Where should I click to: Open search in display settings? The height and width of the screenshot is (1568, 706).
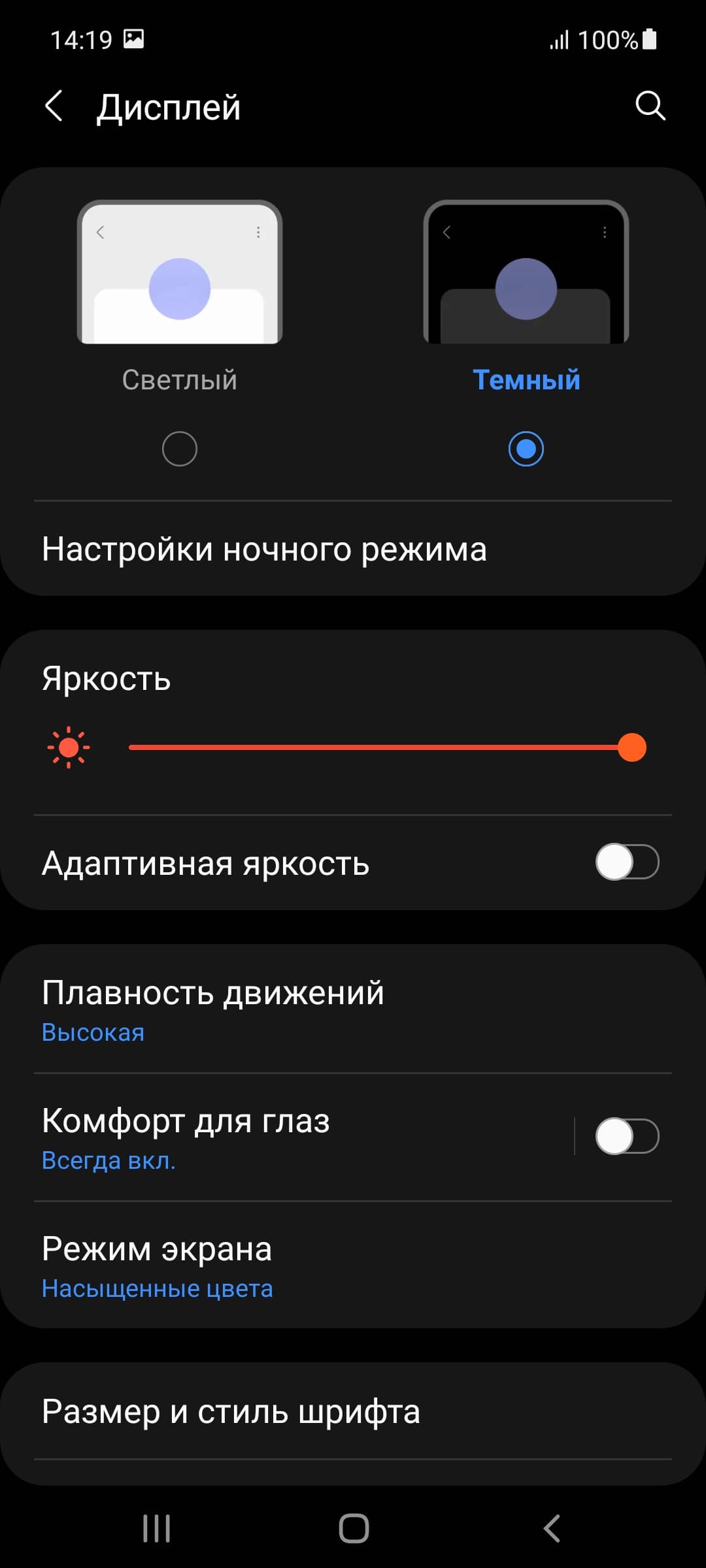pos(650,106)
